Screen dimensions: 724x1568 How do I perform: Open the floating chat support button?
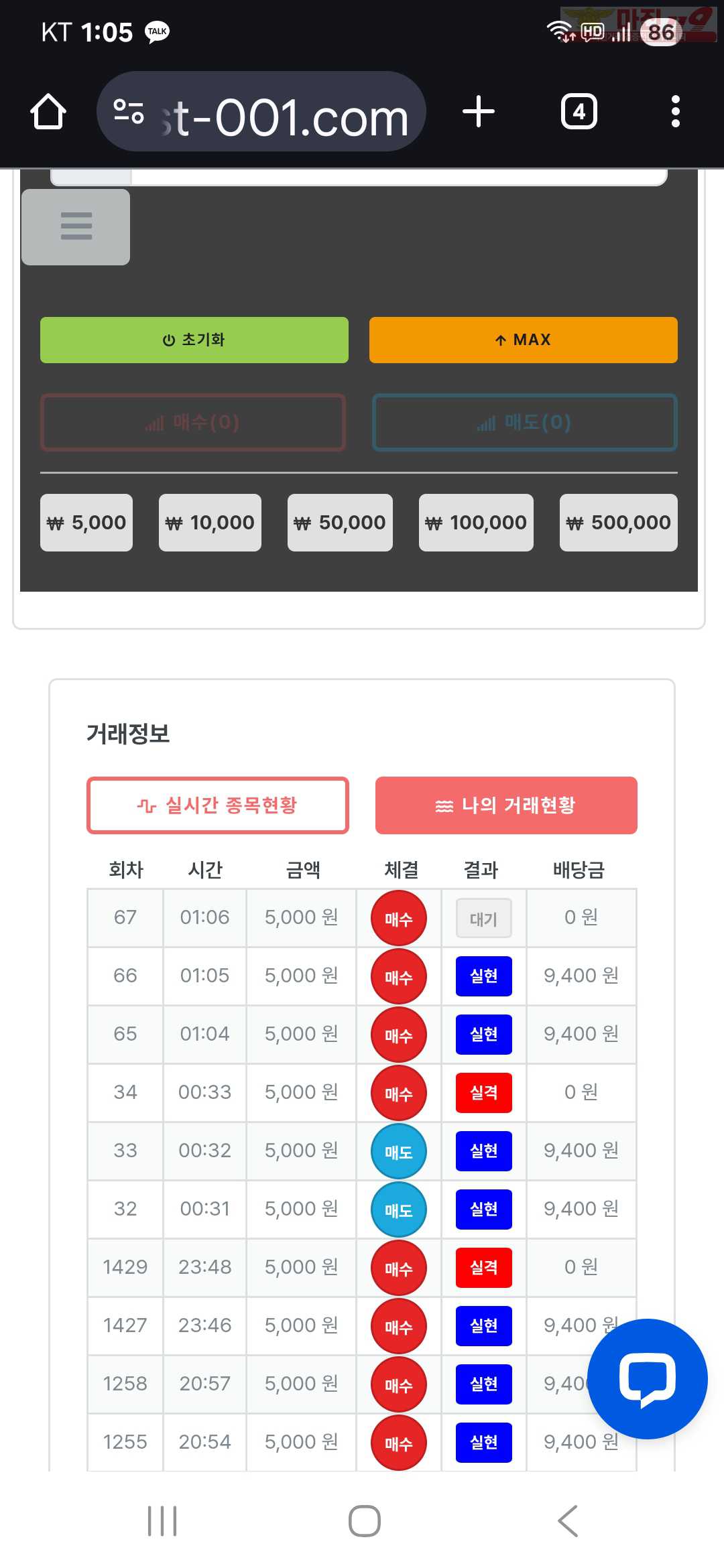pyautogui.click(x=648, y=1378)
